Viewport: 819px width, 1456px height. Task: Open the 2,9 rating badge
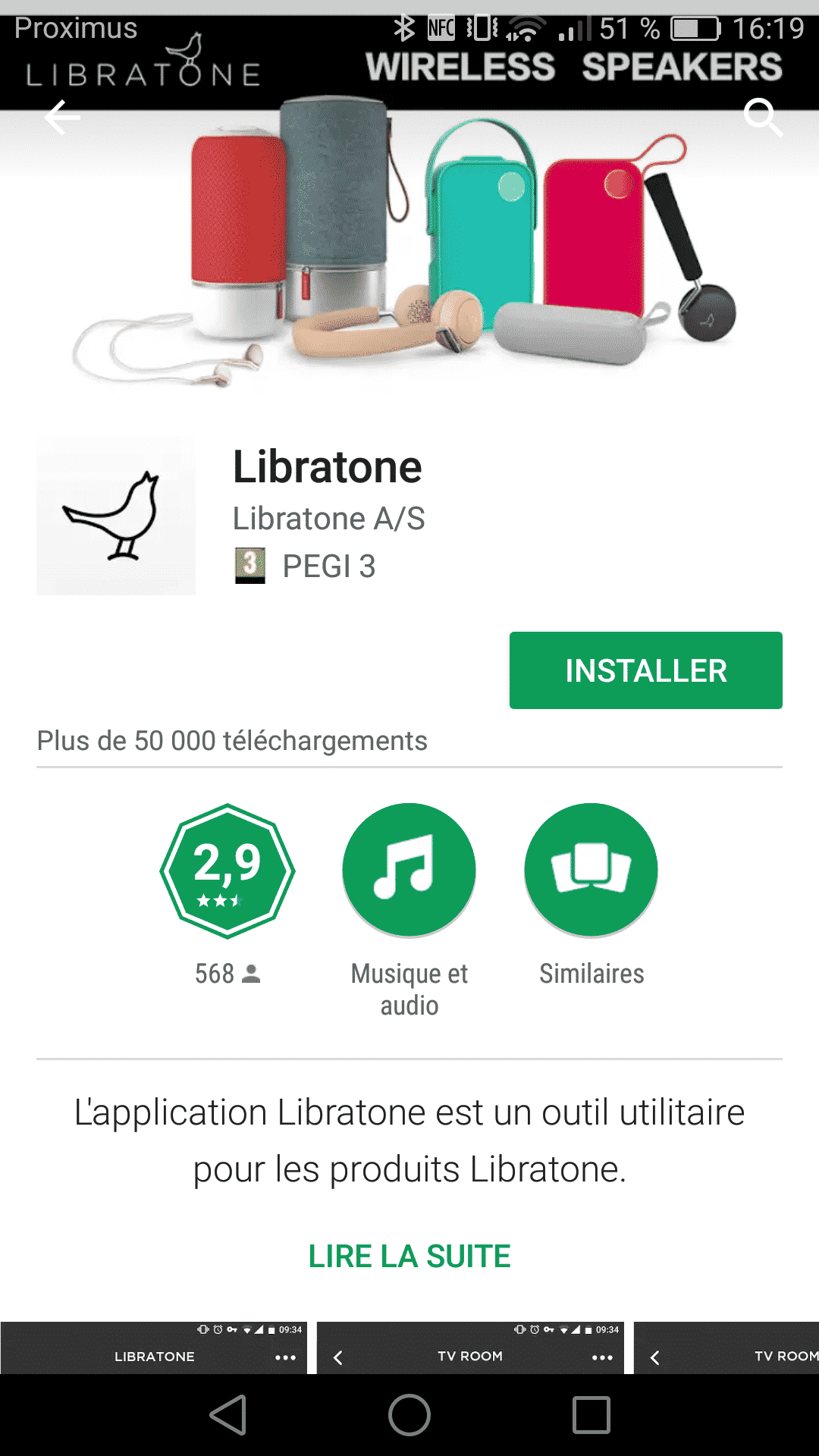(227, 871)
